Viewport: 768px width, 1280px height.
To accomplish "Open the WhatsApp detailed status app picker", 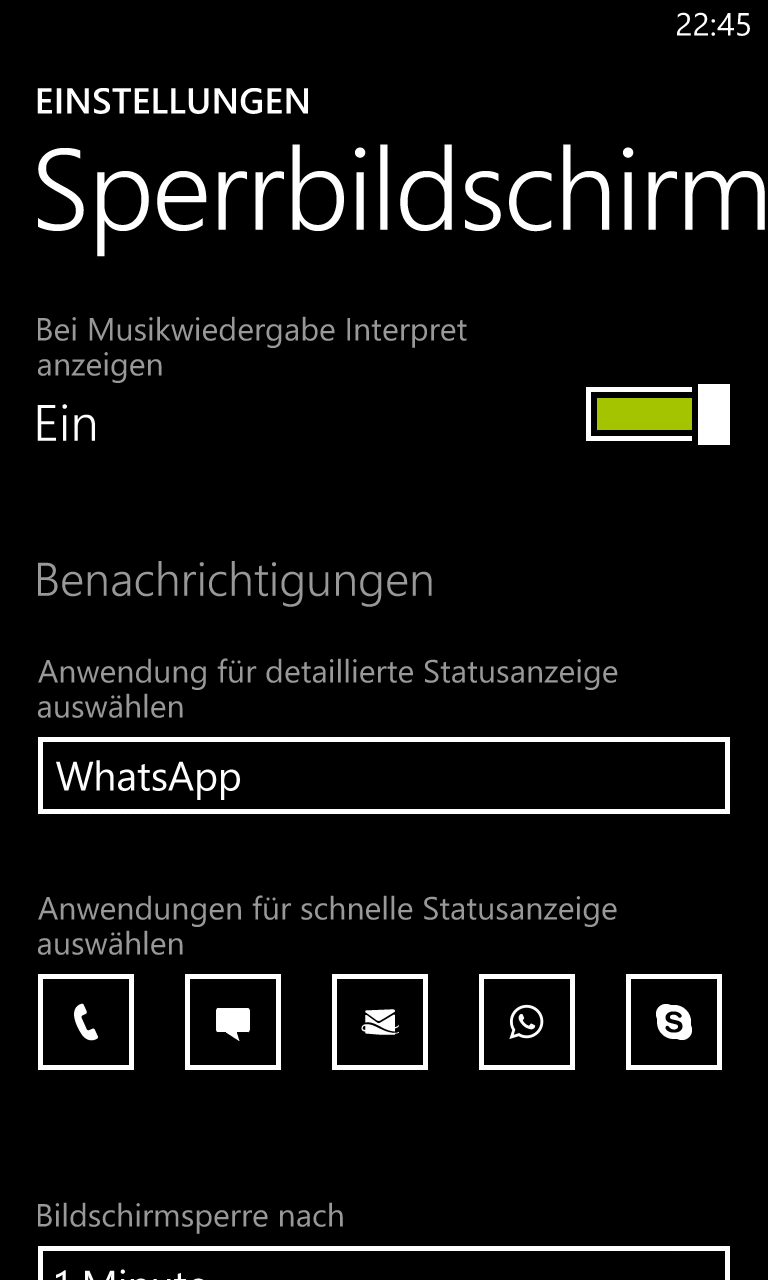I will 384,776.
